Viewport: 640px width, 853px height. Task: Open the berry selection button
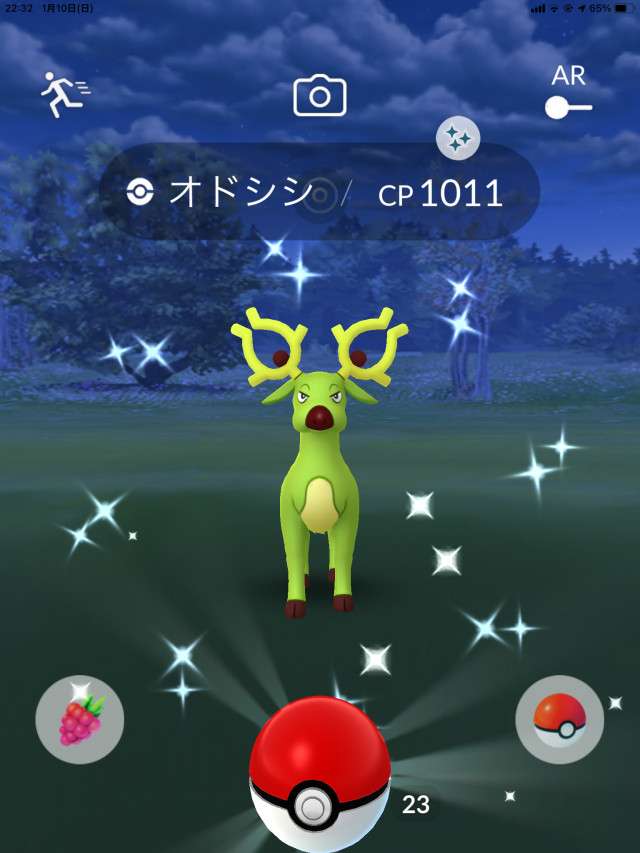point(80,719)
